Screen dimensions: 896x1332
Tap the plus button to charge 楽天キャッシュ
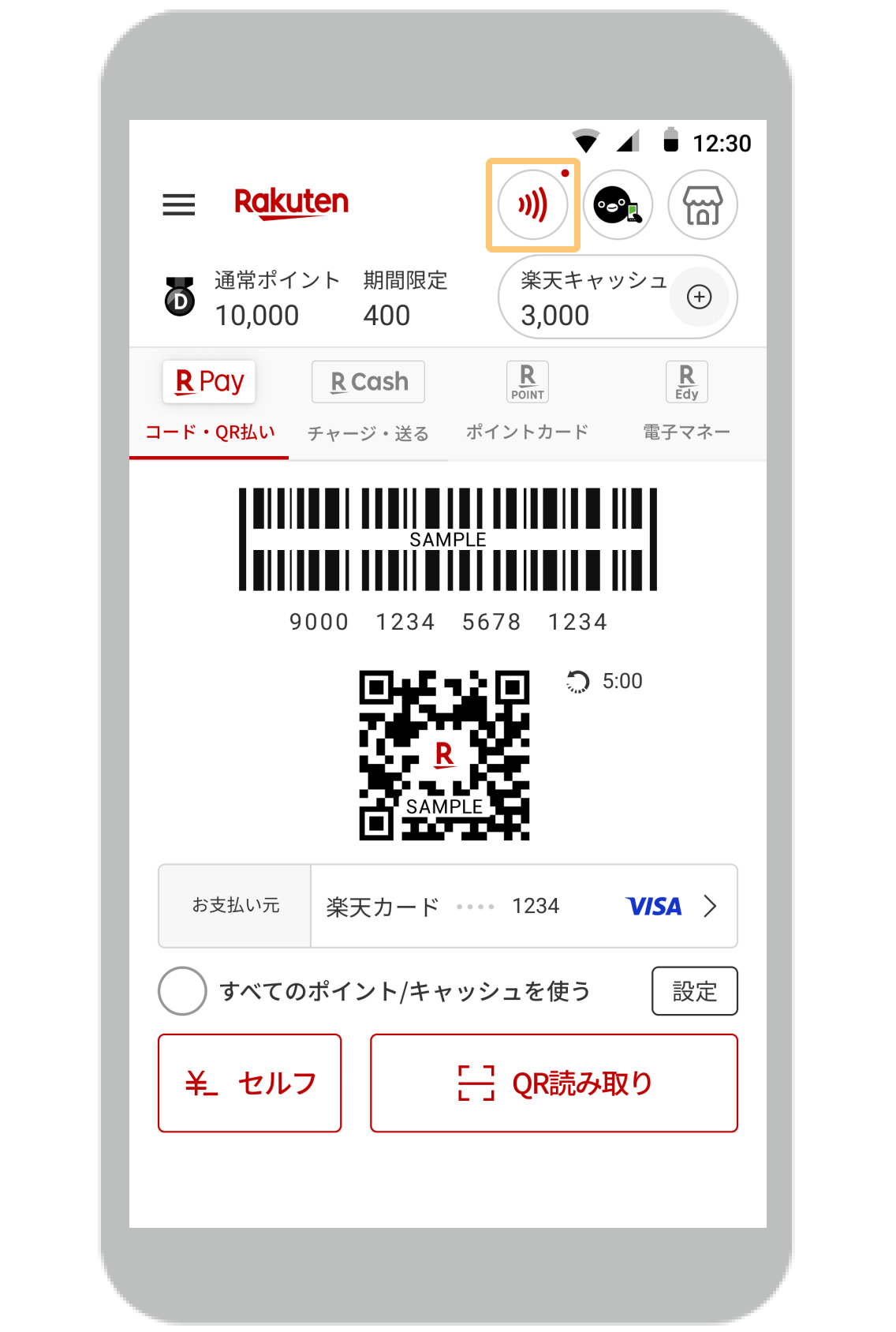[x=700, y=297]
